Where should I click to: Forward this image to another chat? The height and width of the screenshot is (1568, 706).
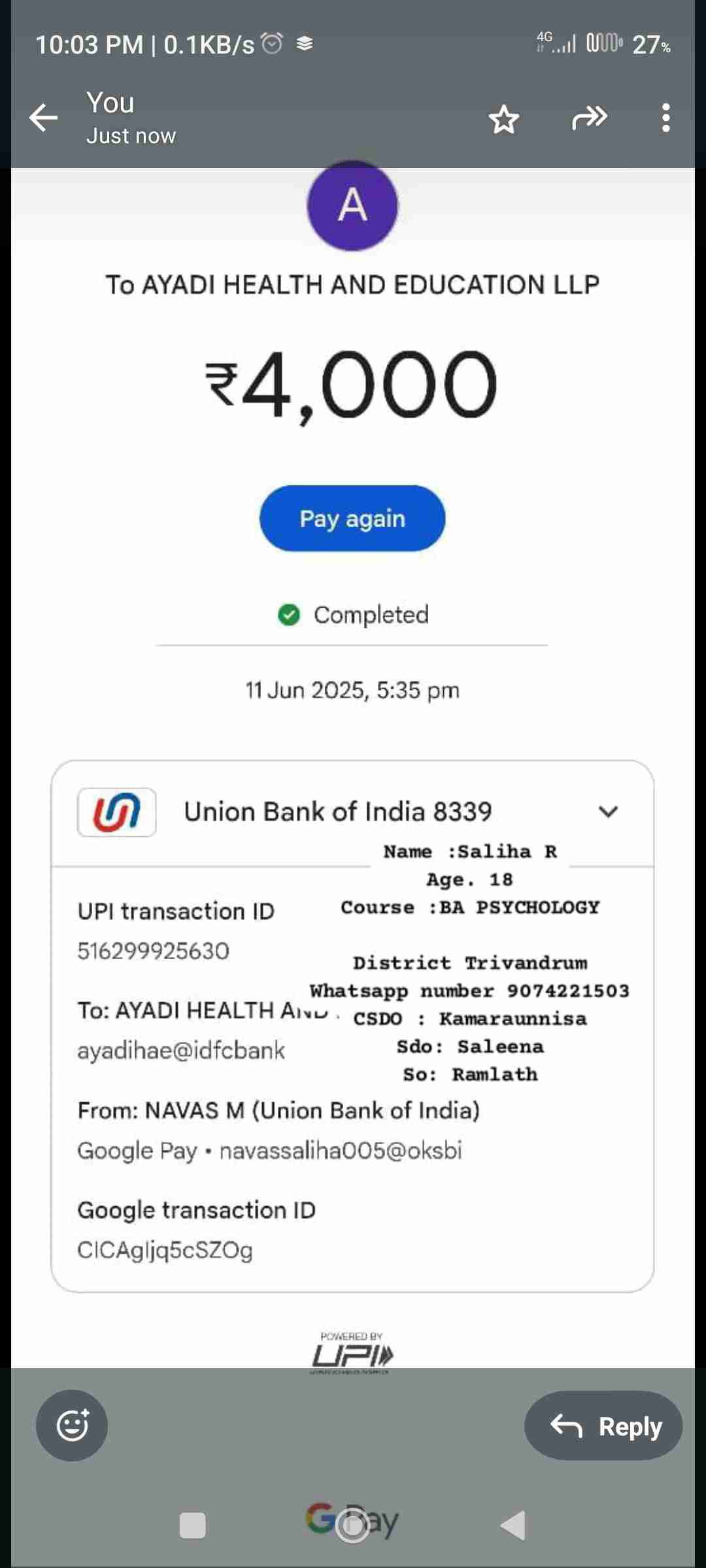(x=590, y=118)
